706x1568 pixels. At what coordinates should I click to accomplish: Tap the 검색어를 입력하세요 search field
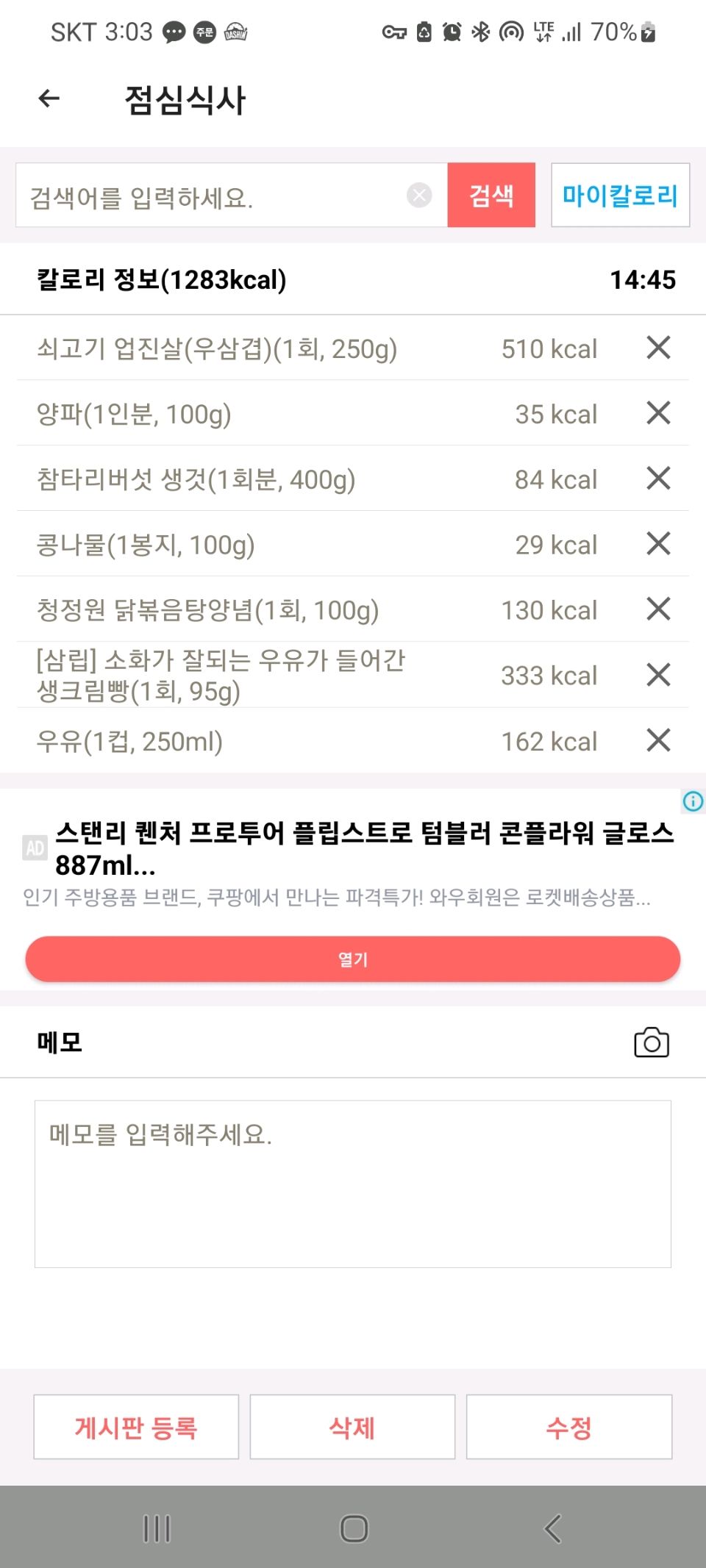213,196
